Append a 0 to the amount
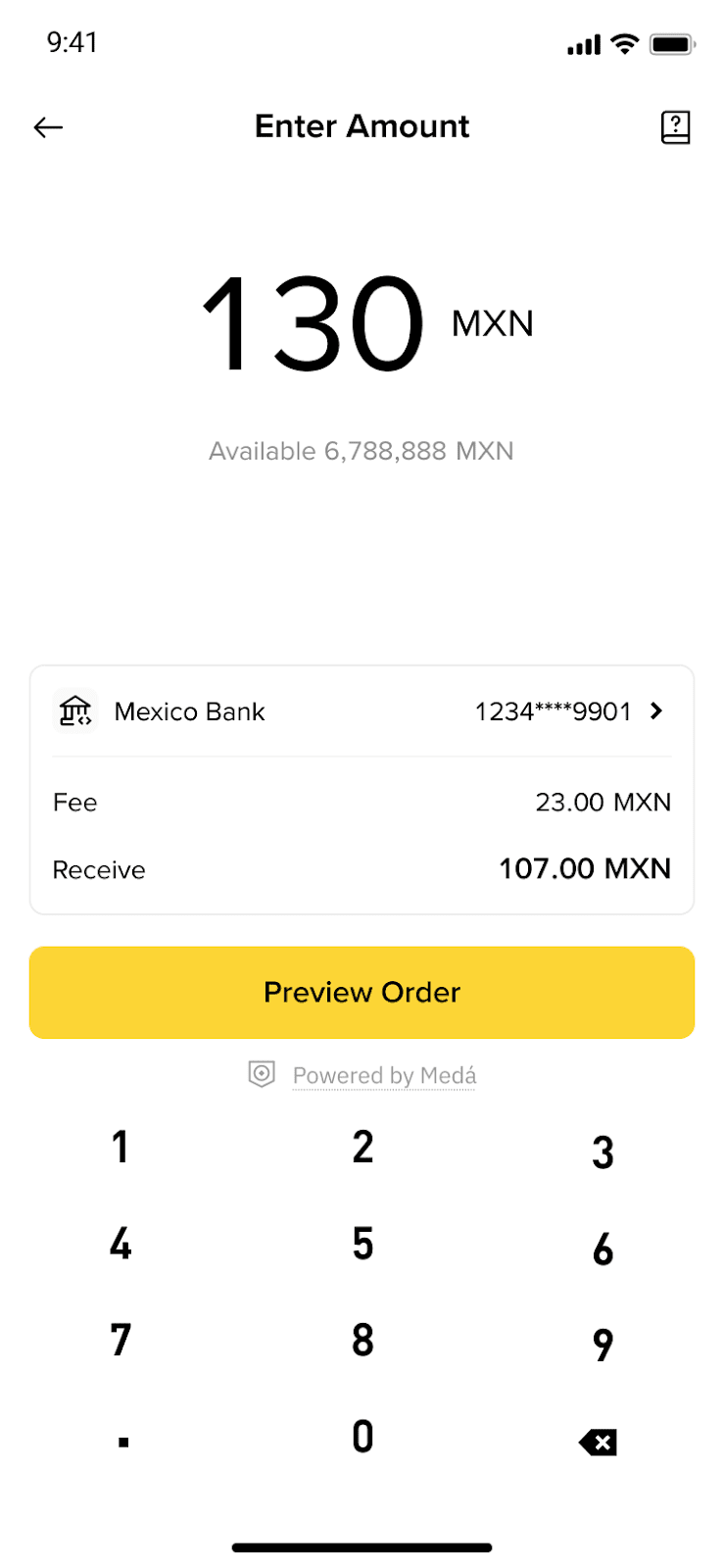 click(362, 1437)
